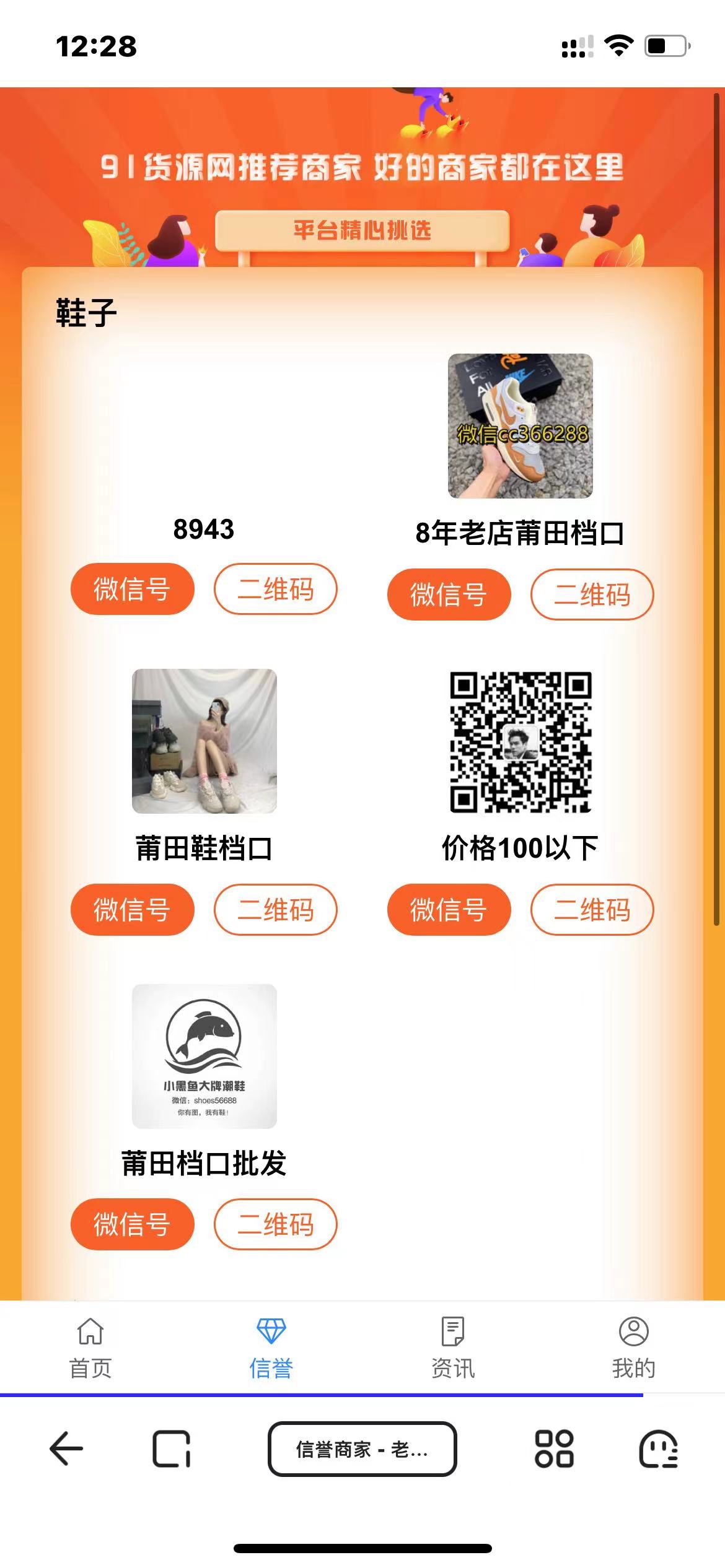The height and width of the screenshot is (1568, 725).
Task: Open the browser four-squares menu
Action: pyautogui.click(x=554, y=1449)
